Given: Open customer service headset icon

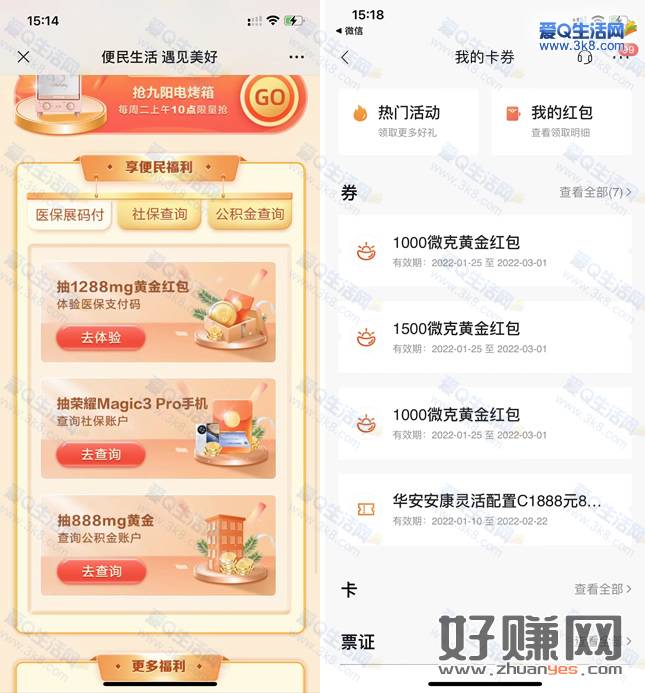Looking at the screenshot, I should (x=586, y=56).
